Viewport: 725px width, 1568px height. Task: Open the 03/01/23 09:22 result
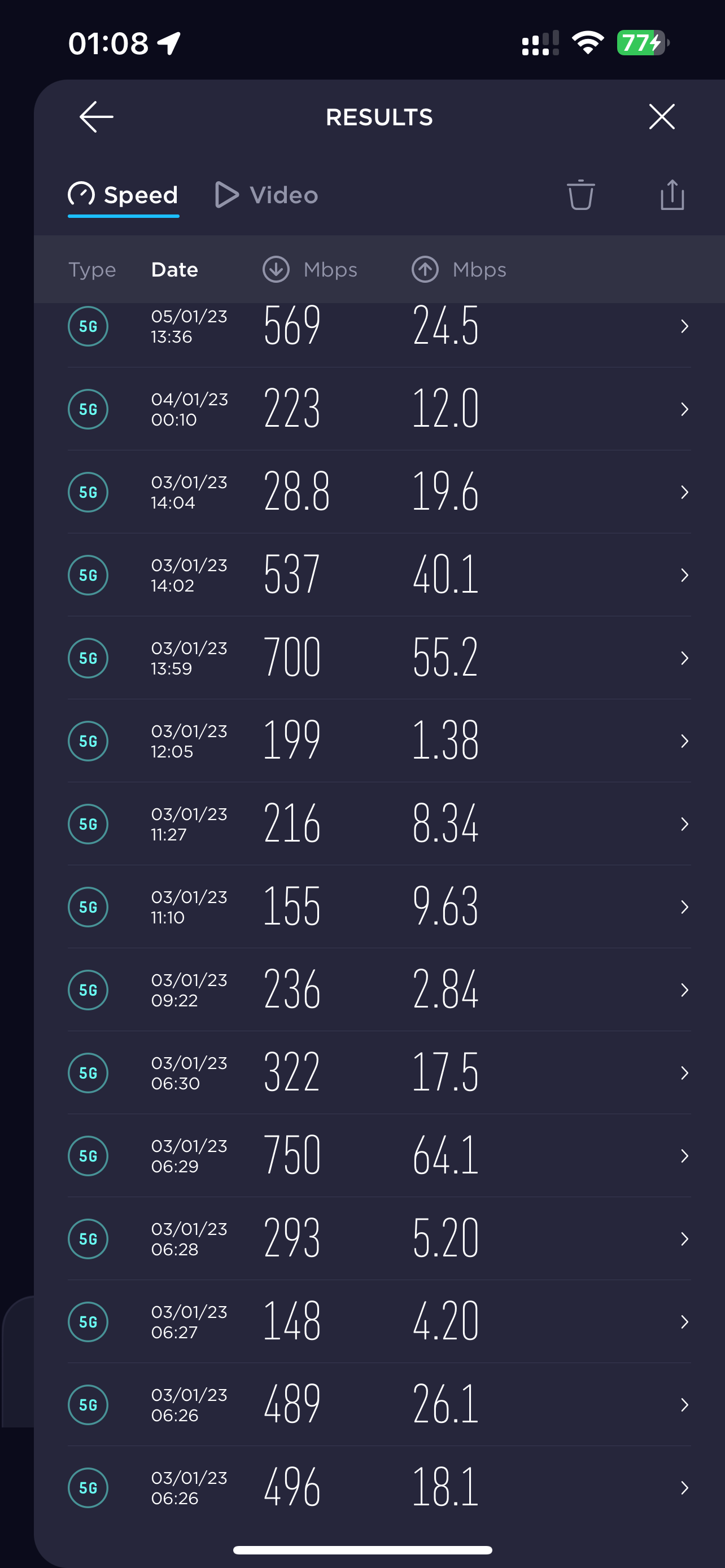(379, 990)
